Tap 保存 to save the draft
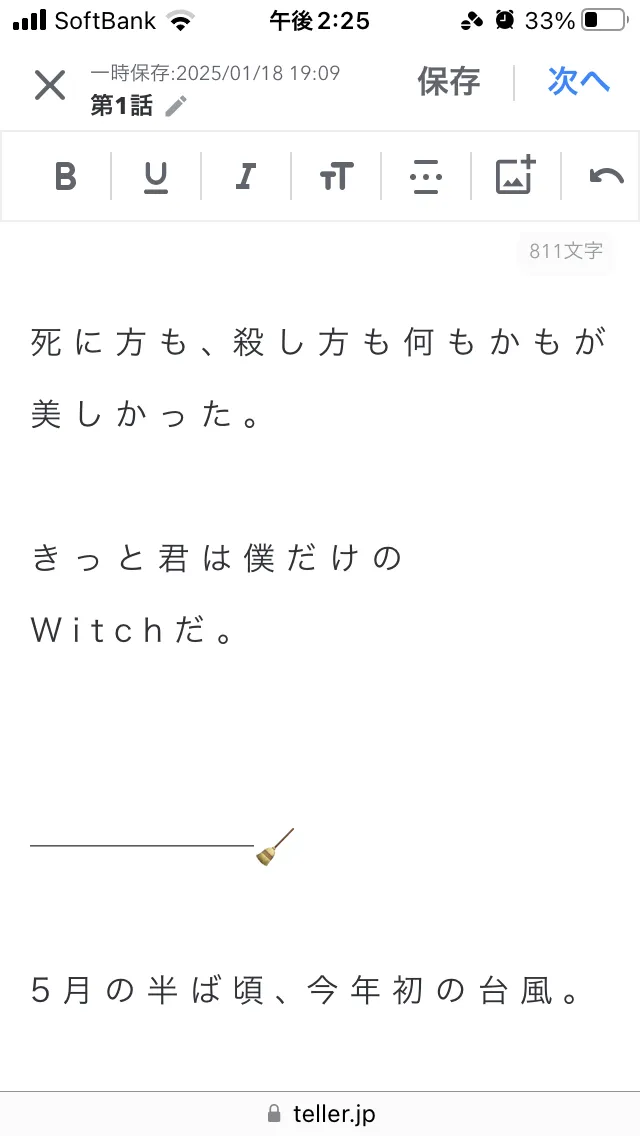 (x=449, y=82)
